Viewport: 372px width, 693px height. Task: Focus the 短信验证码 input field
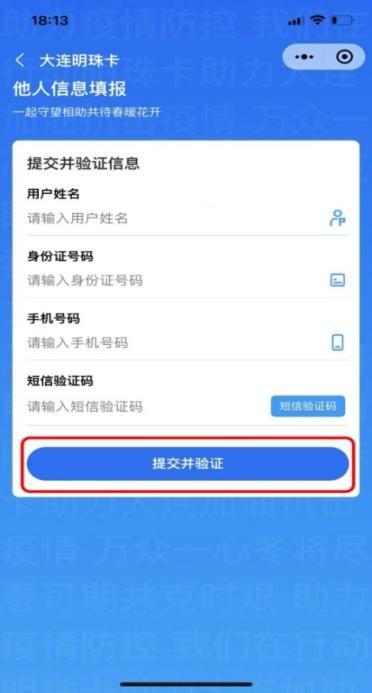tap(146, 407)
